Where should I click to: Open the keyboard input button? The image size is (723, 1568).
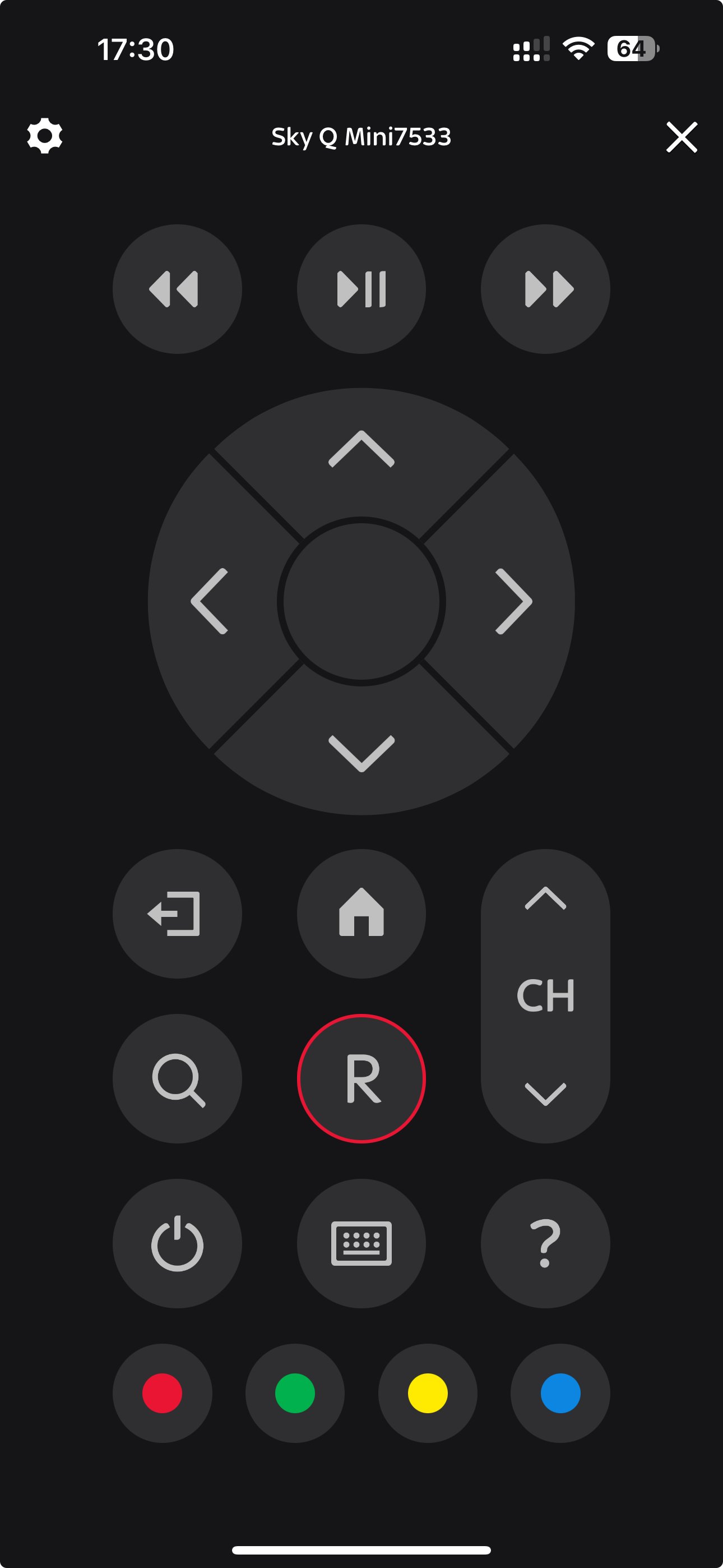pos(361,1243)
